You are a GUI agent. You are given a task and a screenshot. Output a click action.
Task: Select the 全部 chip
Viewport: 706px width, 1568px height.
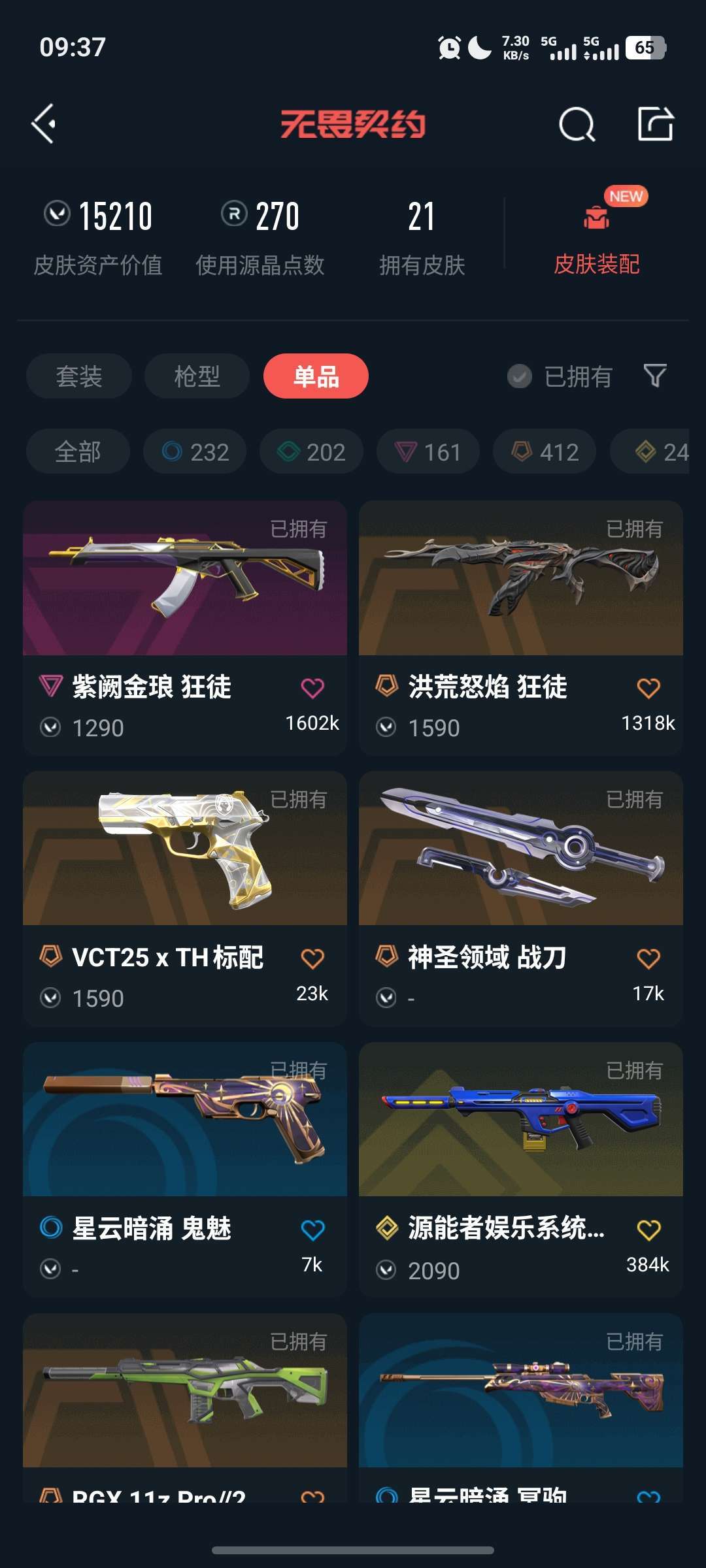pos(78,451)
